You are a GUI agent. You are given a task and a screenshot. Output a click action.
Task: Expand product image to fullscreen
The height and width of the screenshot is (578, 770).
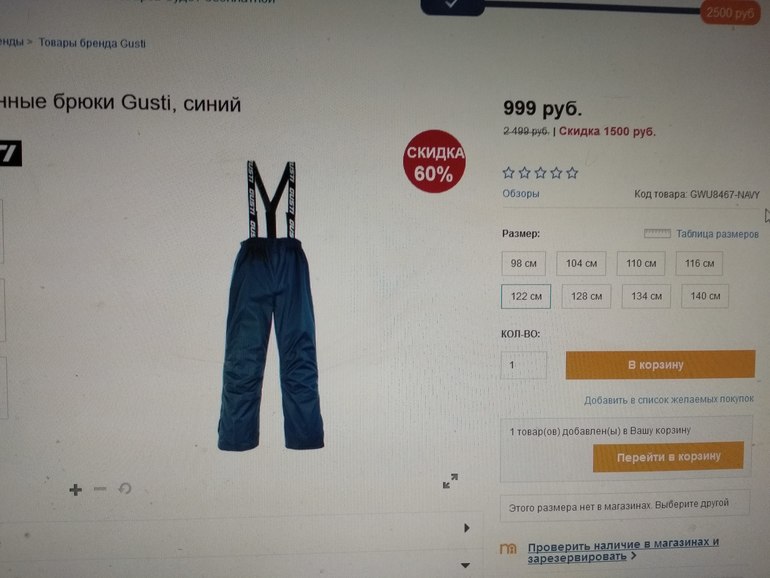tap(450, 481)
